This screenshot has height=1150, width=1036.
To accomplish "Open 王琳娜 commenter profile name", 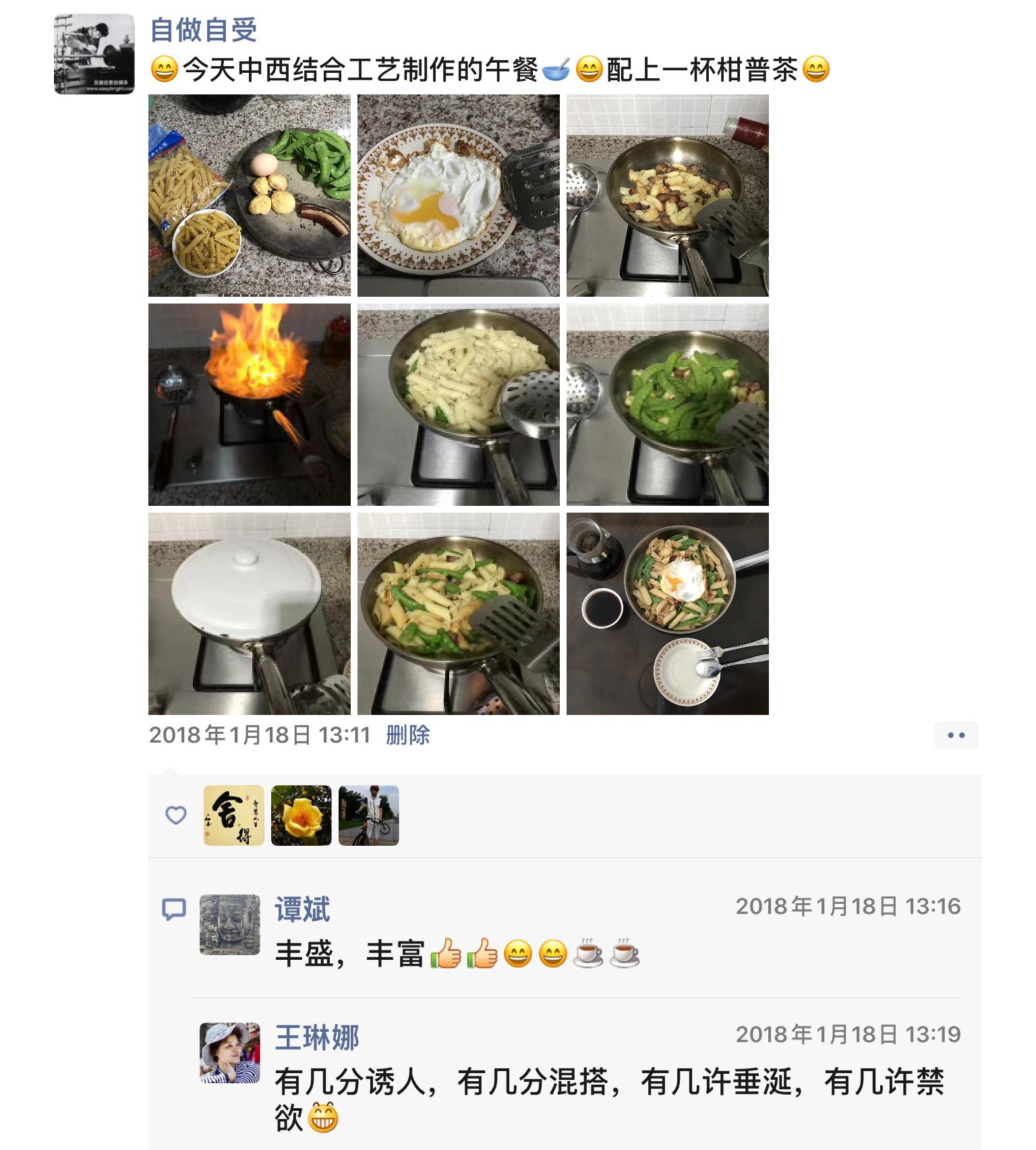I will coord(317,1037).
